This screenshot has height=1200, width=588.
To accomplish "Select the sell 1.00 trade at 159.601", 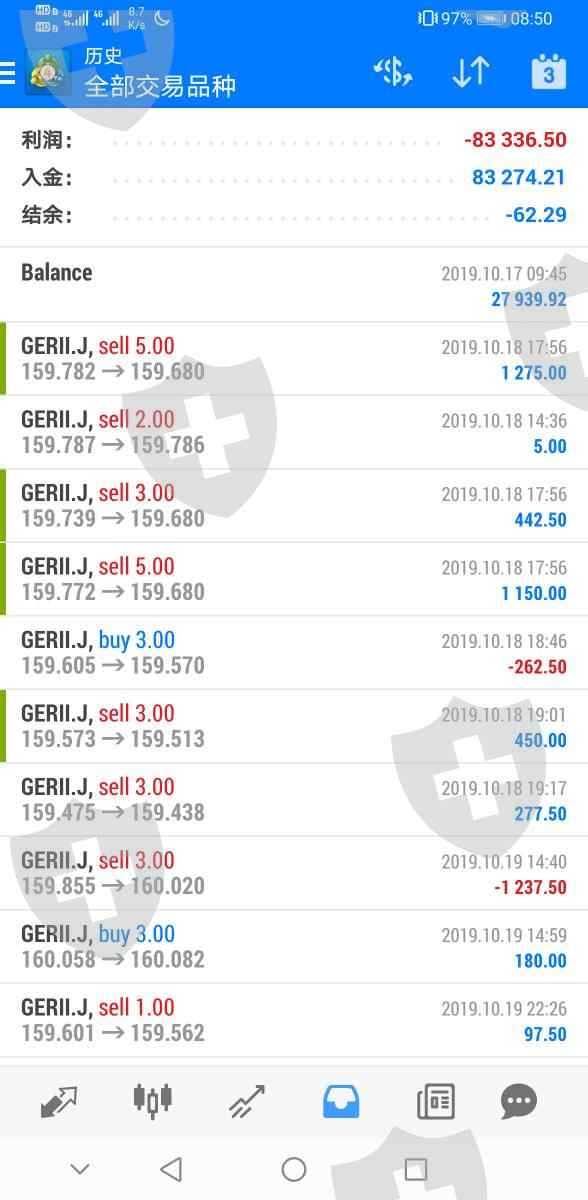I will click(x=294, y=1020).
